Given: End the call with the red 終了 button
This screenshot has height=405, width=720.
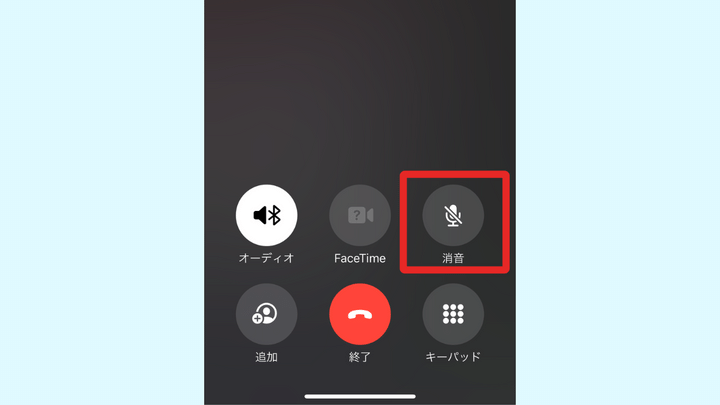Looking at the screenshot, I should tap(360, 314).
